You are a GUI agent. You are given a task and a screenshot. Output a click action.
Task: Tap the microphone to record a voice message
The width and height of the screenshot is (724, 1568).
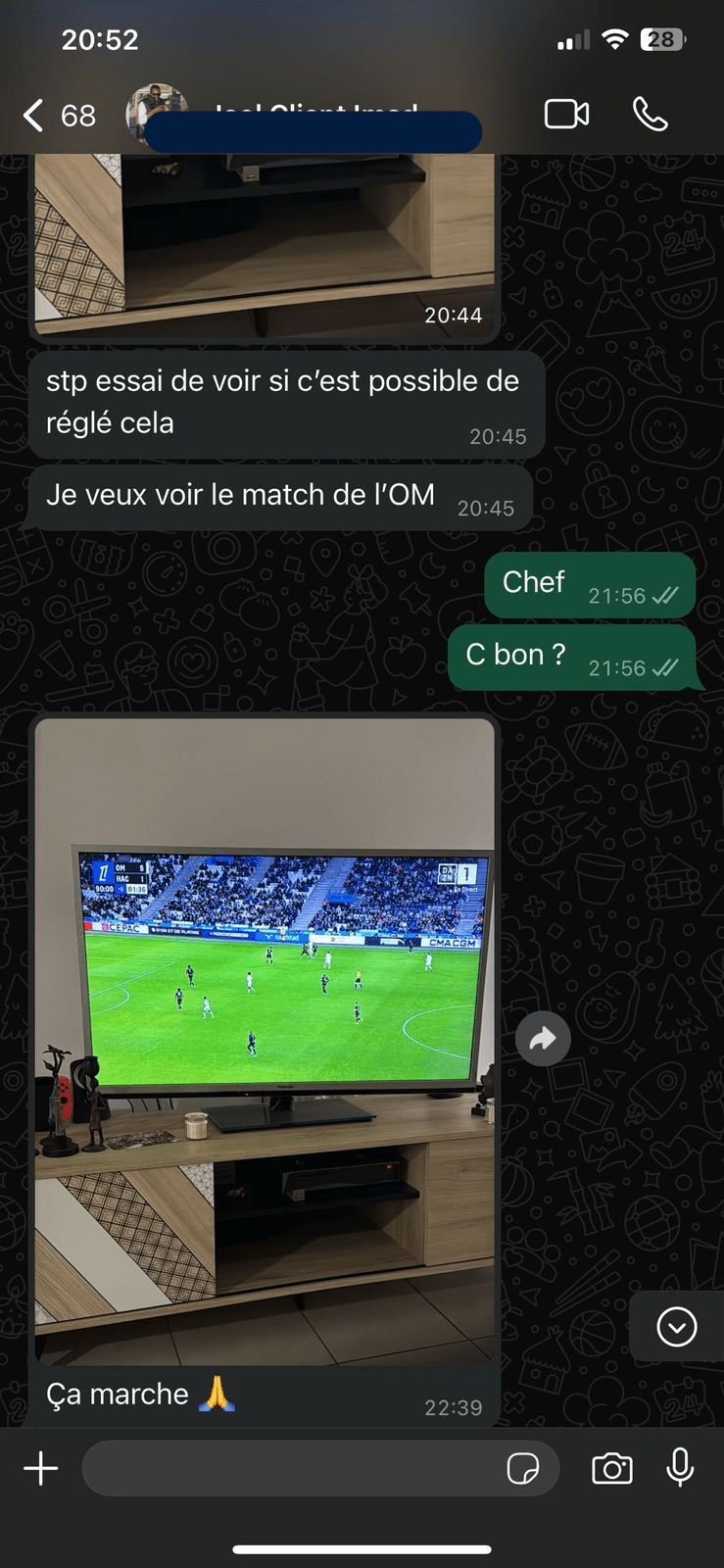pyautogui.click(x=680, y=1467)
